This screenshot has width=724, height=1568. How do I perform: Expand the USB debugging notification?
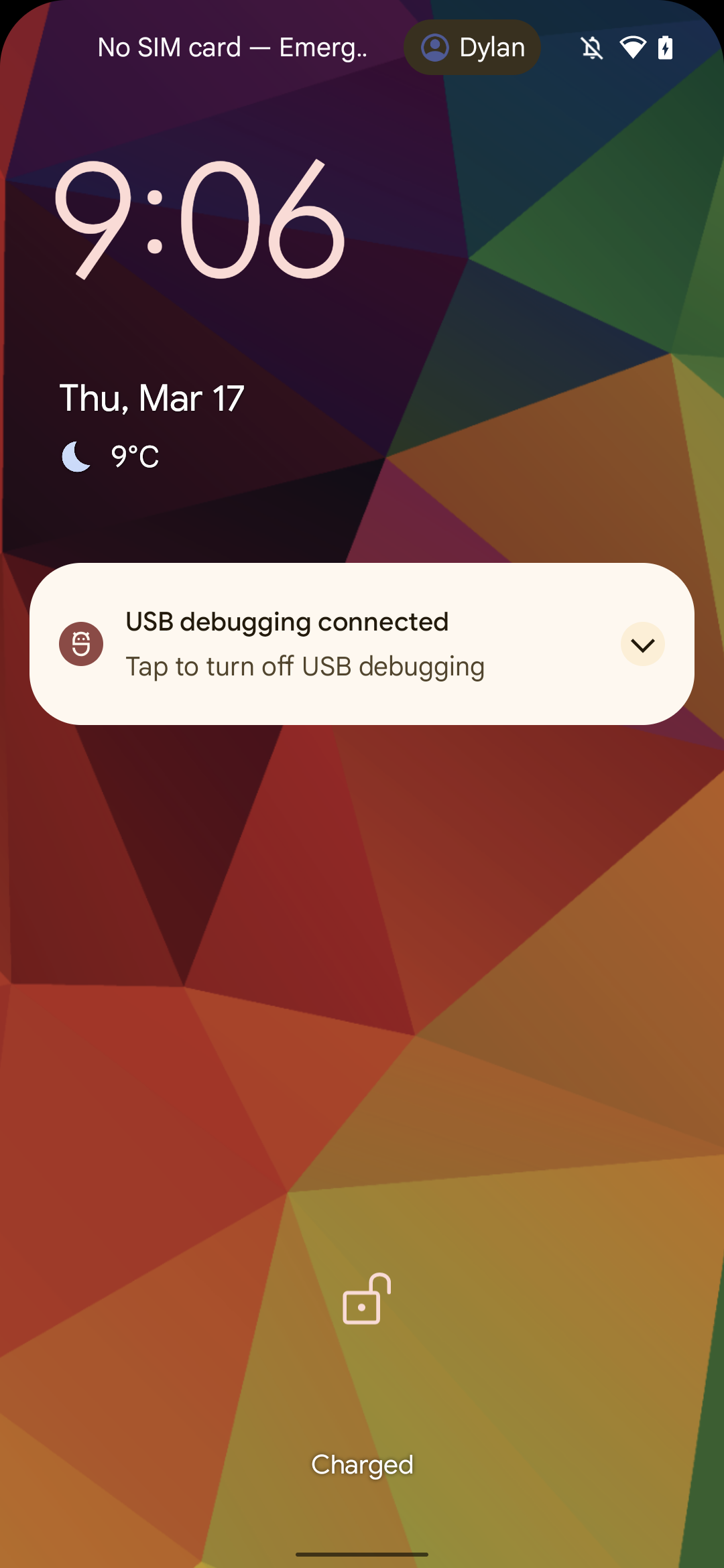click(642, 645)
